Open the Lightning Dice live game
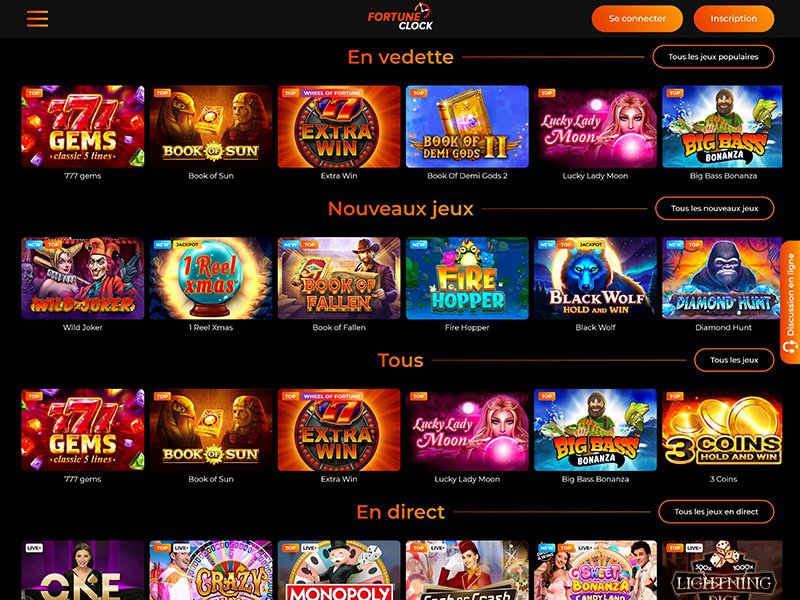This screenshot has height=600, width=800. 723,572
